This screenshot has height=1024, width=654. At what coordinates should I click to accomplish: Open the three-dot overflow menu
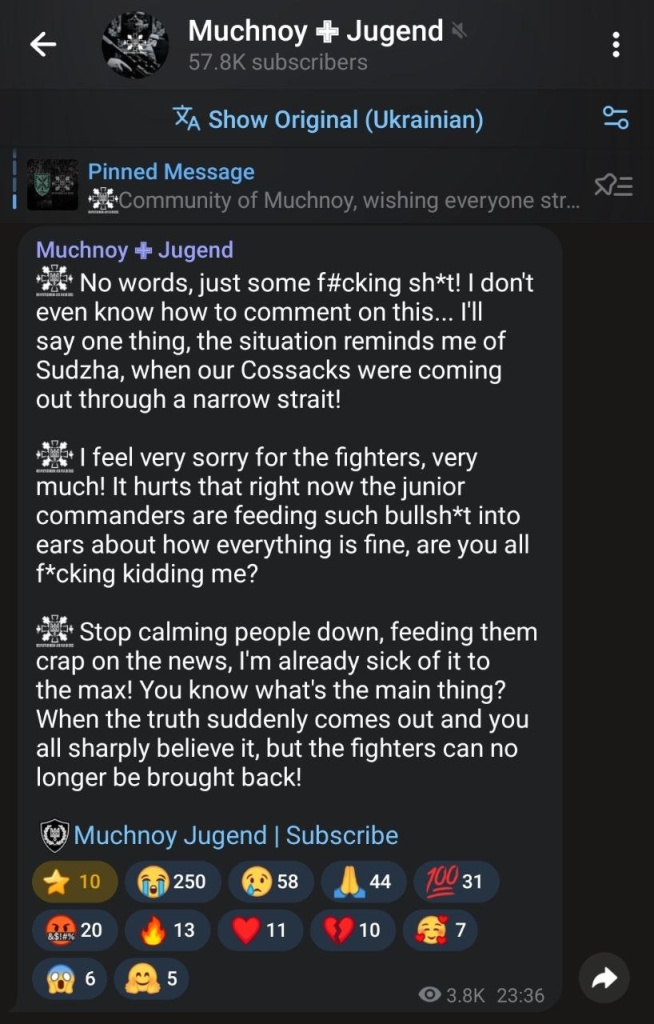pyautogui.click(x=616, y=44)
